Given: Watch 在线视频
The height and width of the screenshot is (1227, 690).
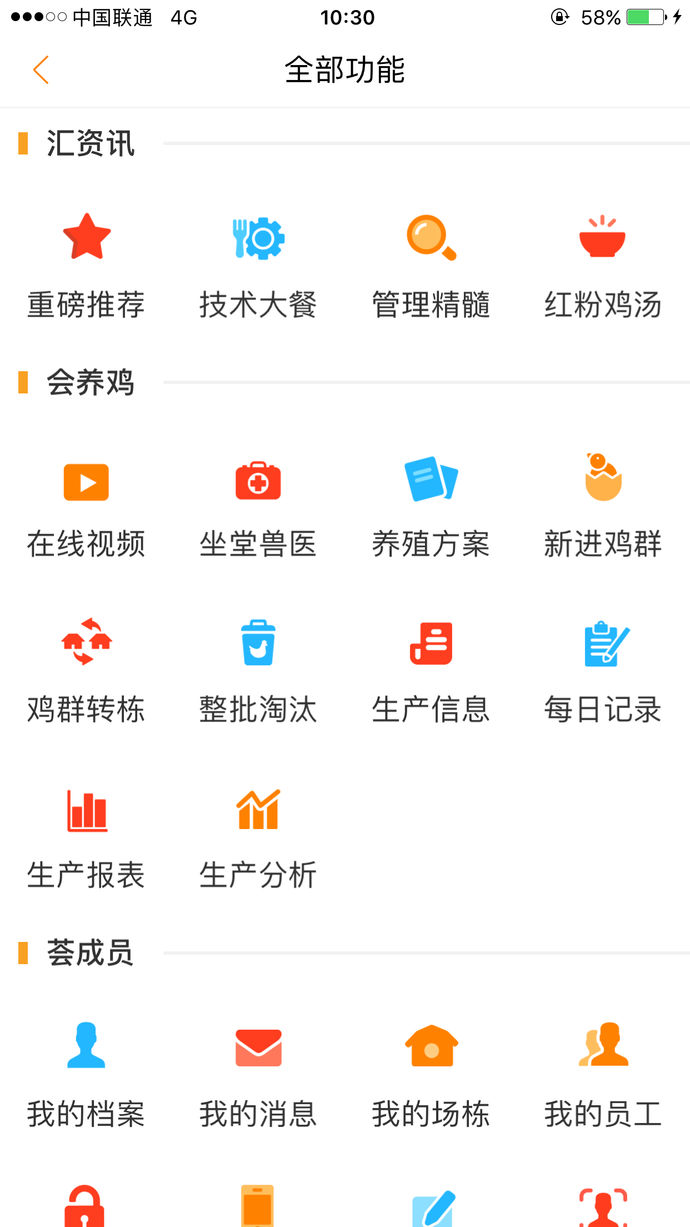Looking at the screenshot, I should (x=86, y=505).
